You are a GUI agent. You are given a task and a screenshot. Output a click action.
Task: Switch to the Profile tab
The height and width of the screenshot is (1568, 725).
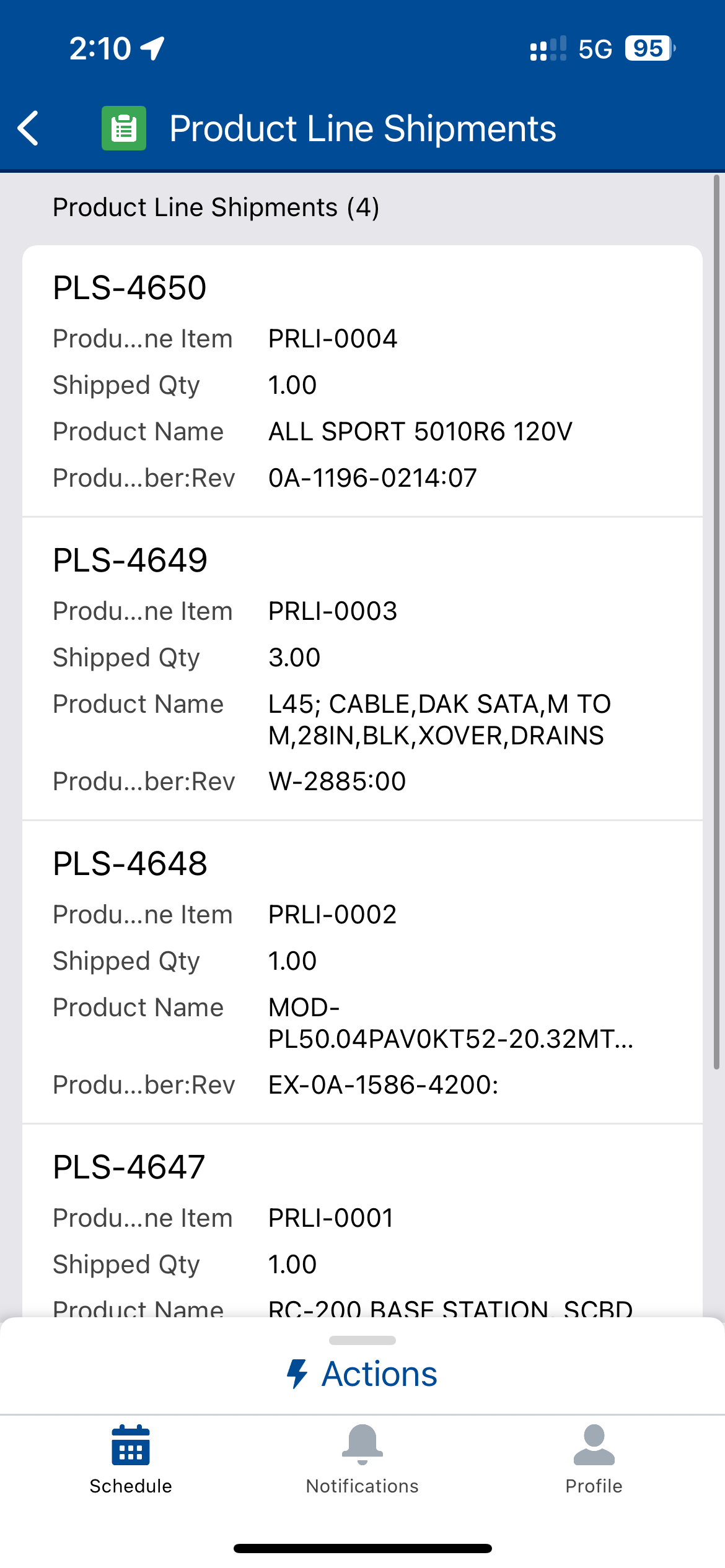[594, 1459]
